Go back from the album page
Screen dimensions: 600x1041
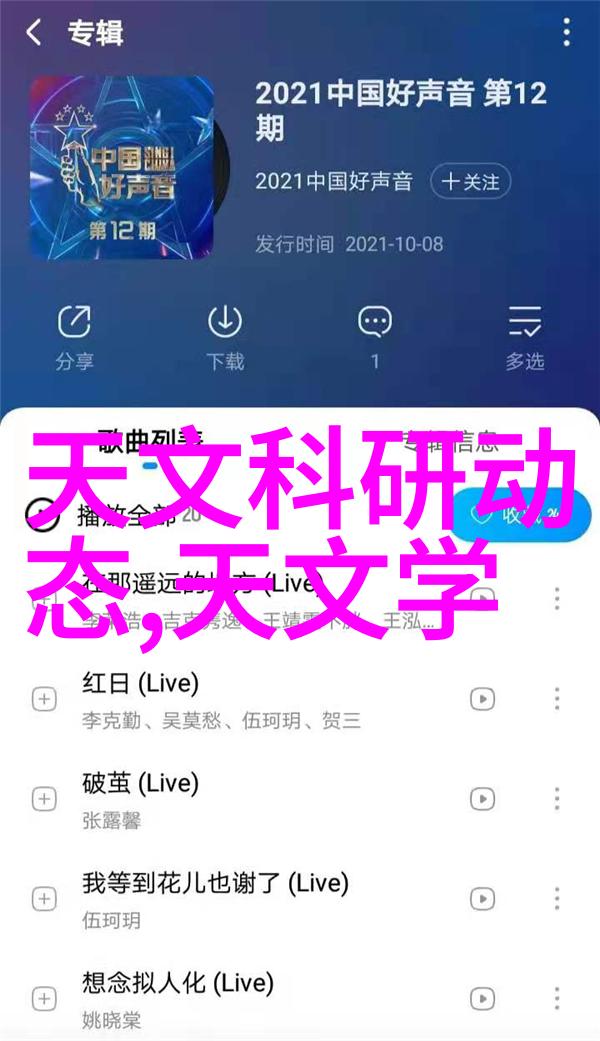pyautogui.click(x=35, y=33)
